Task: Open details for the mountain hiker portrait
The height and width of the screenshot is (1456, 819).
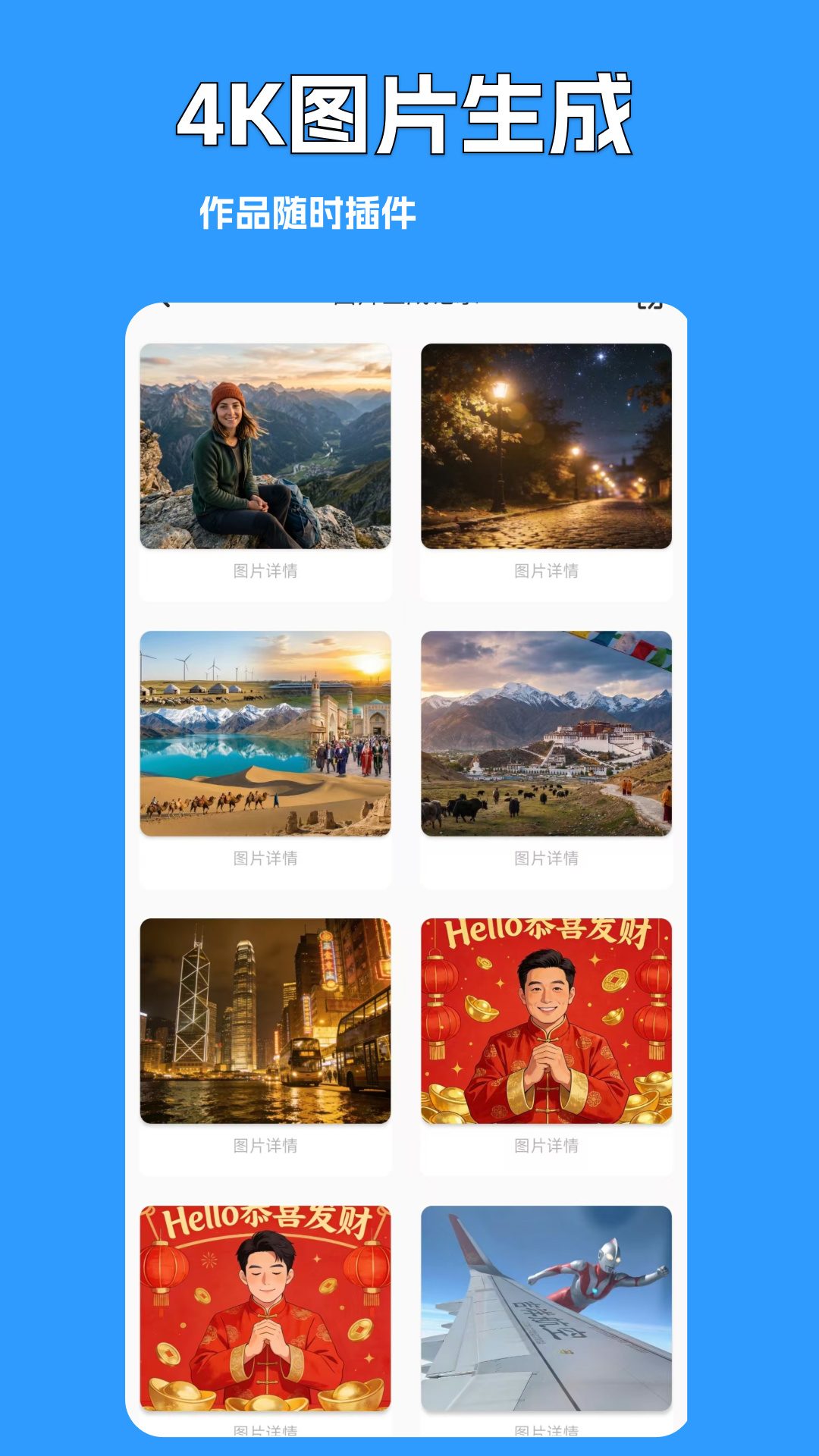Action: coord(265,573)
